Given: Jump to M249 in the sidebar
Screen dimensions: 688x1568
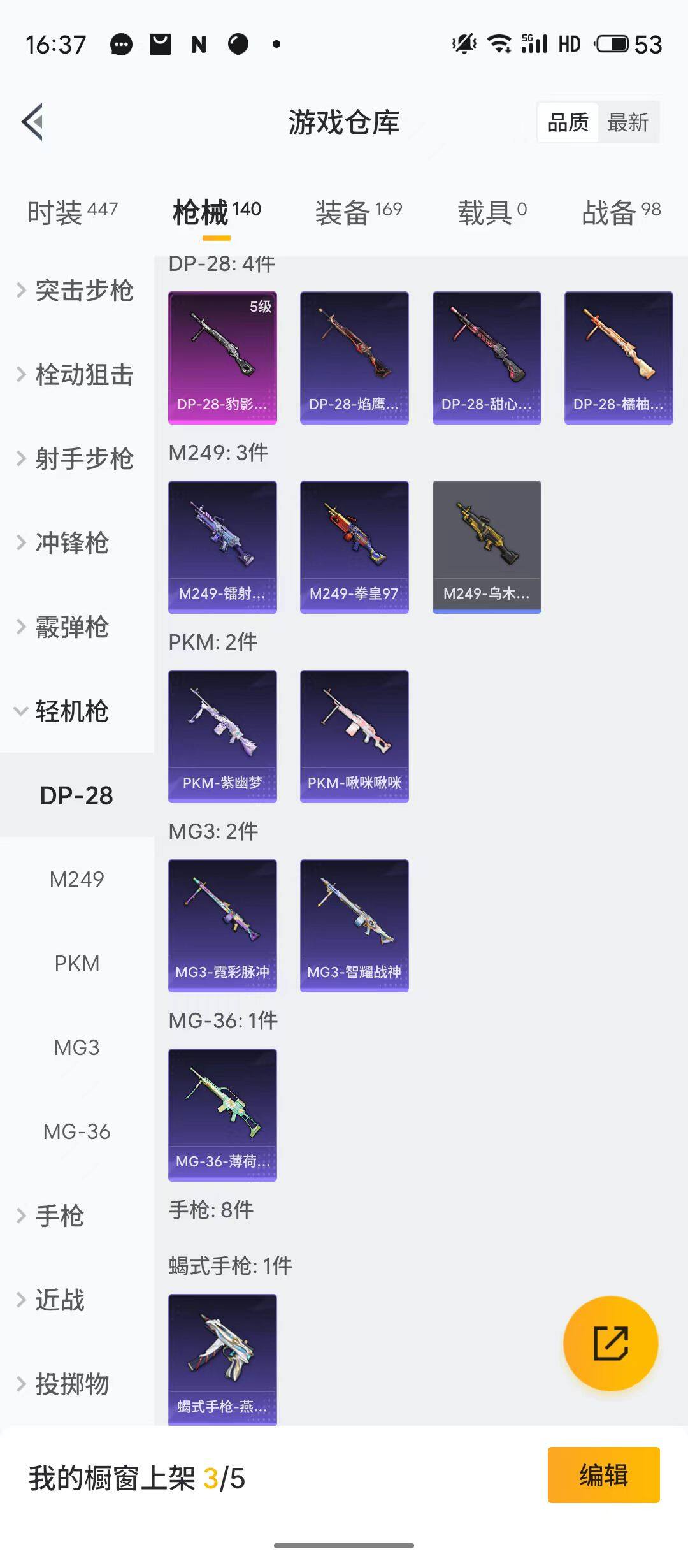Looking at the screenshot, I should click(76, 879).
